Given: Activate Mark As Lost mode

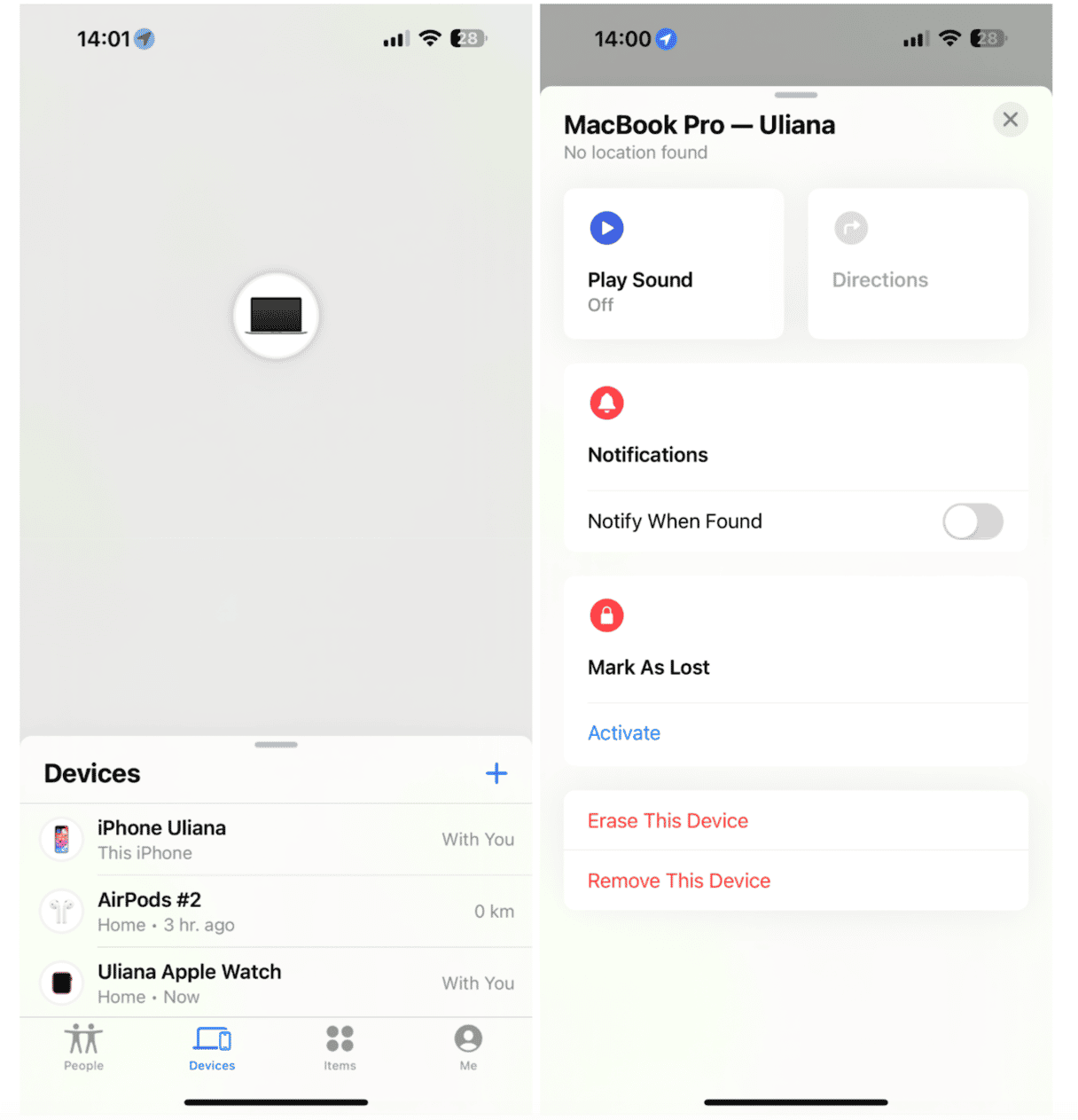Looking at the screenshot, I should tap(624, 733).
